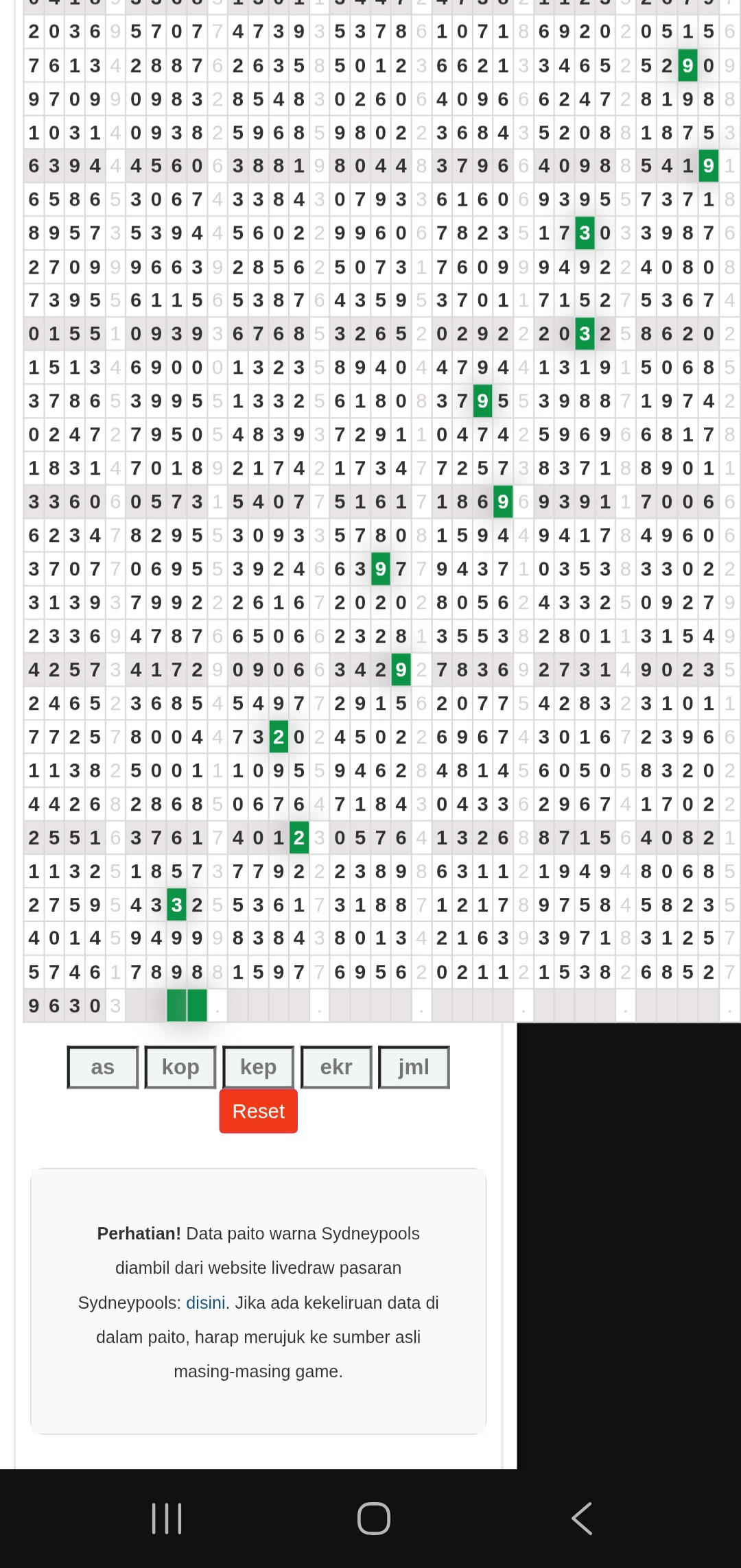Activate the 'ekr' column button
Image resolution: width=741 pixels, height=1568 pixels.
click(x=336, y=1067)
